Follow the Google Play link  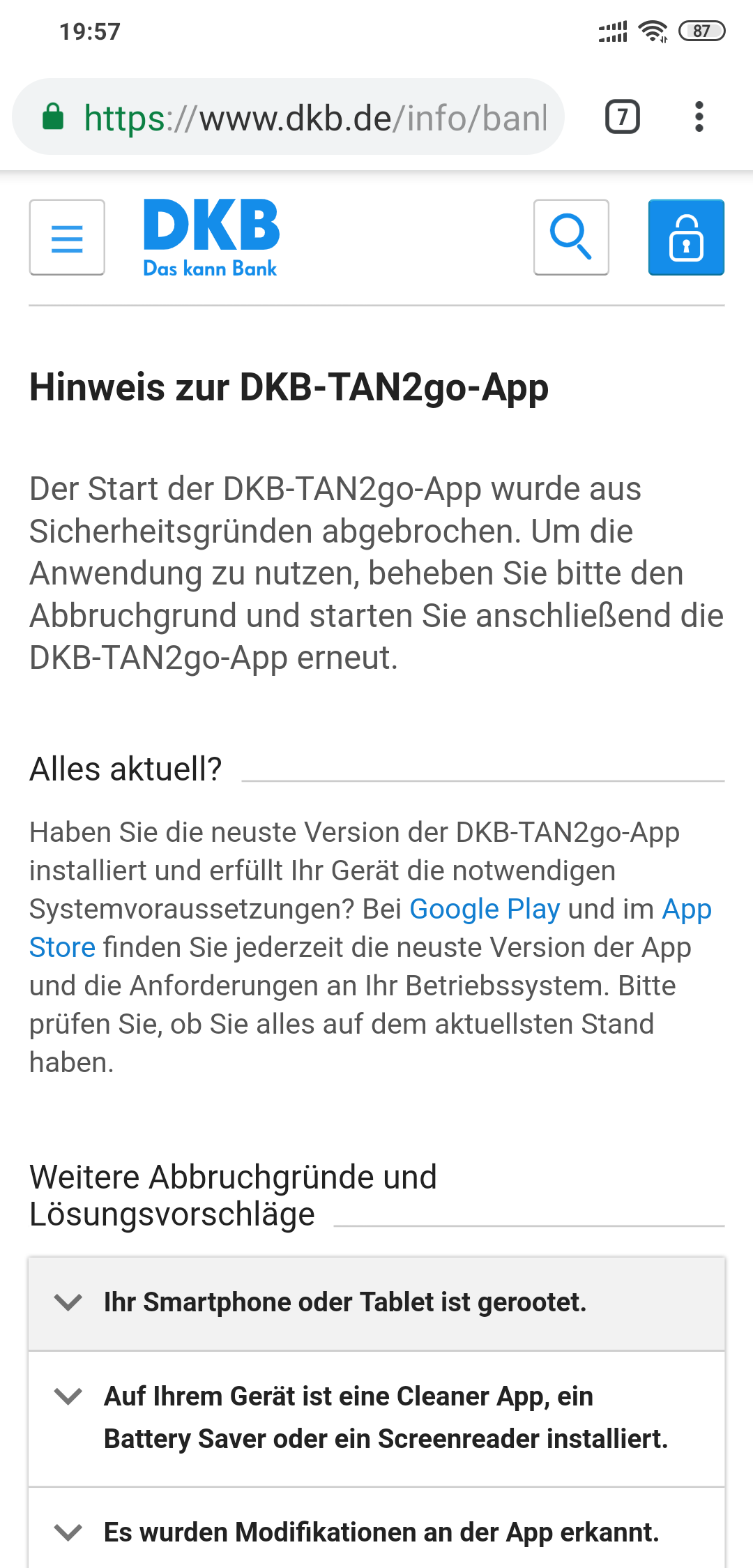pos(485,909)
